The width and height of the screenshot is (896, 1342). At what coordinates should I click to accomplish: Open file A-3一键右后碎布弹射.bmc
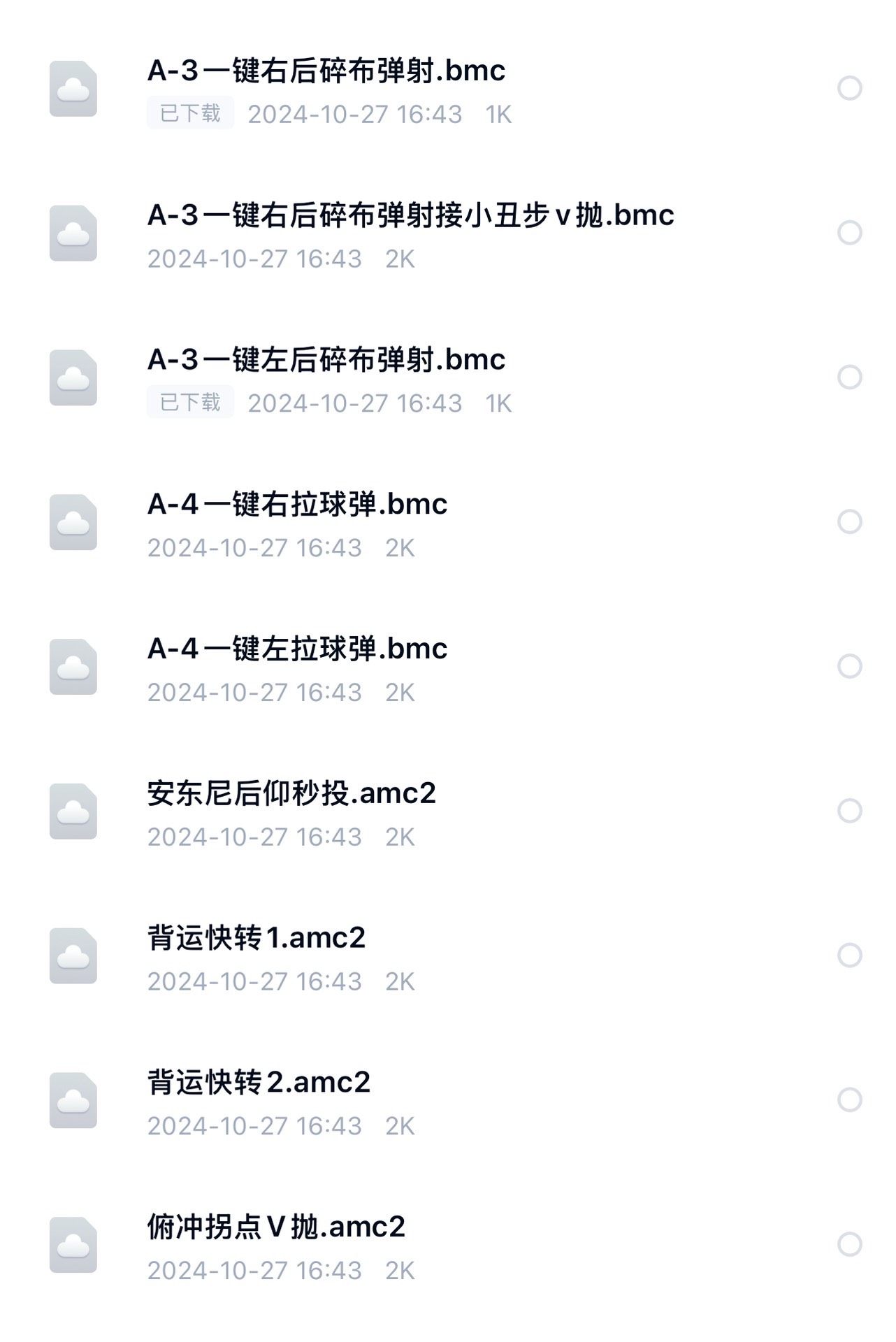(326, 71)
